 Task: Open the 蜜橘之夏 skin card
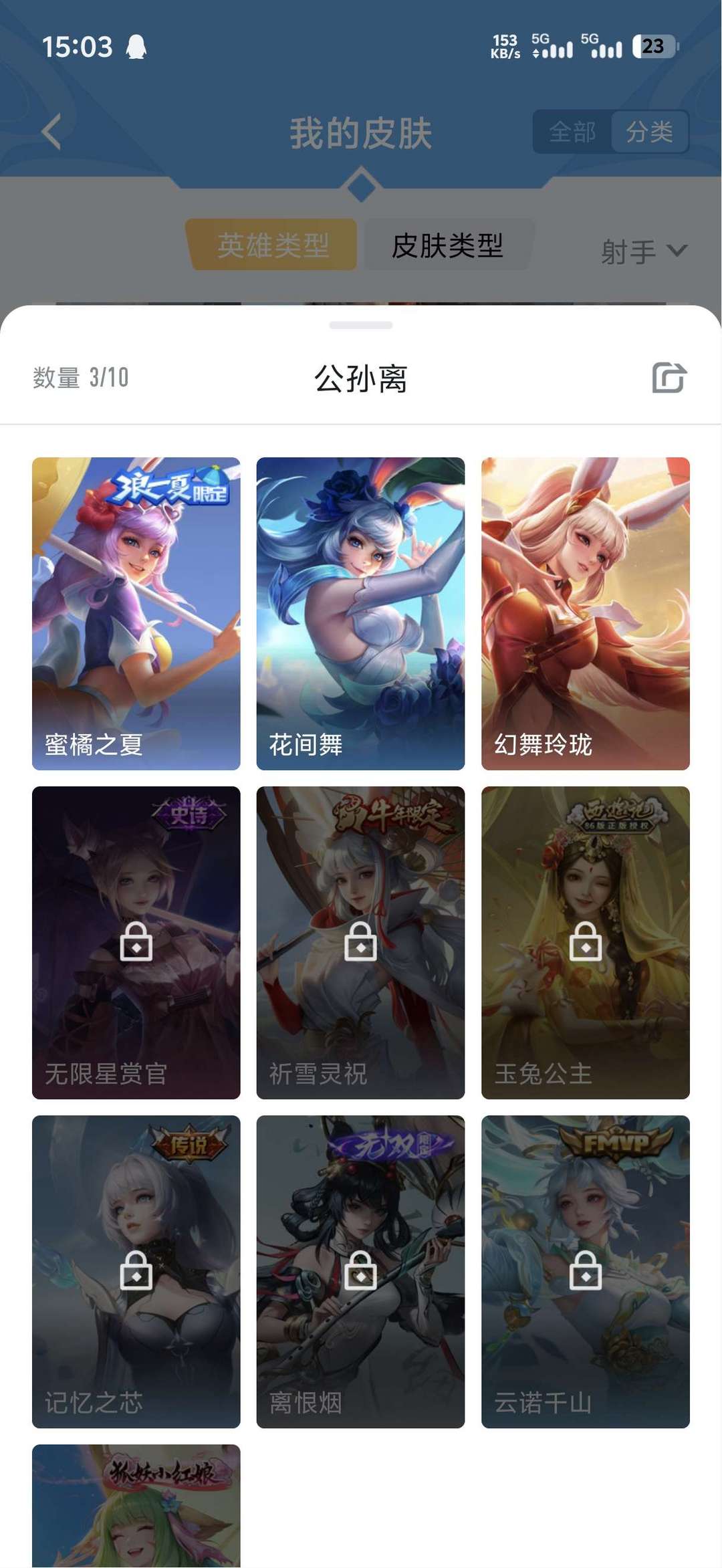tap(136, 613)
